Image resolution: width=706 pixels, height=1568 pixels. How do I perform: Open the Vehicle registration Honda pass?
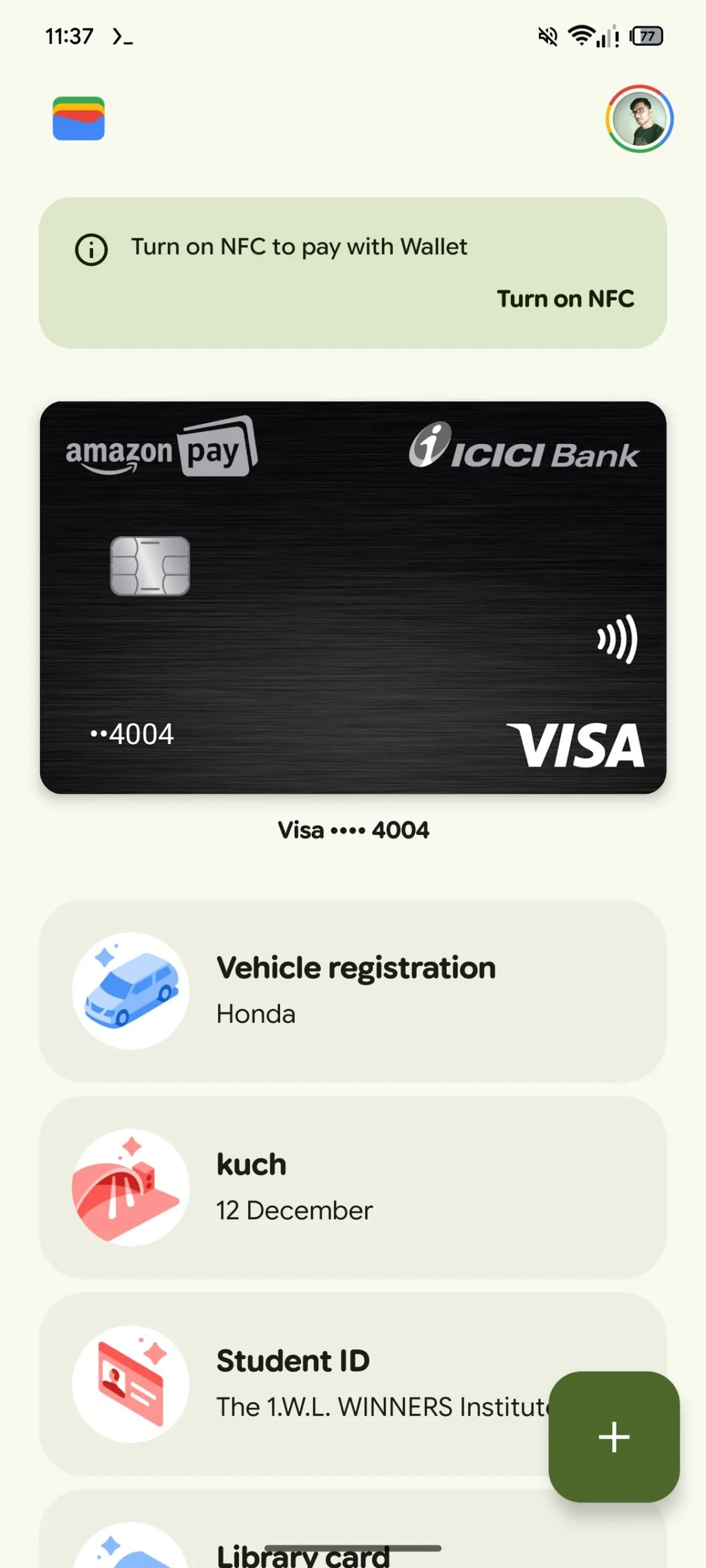pyautogui.click(x=353, y=990)
